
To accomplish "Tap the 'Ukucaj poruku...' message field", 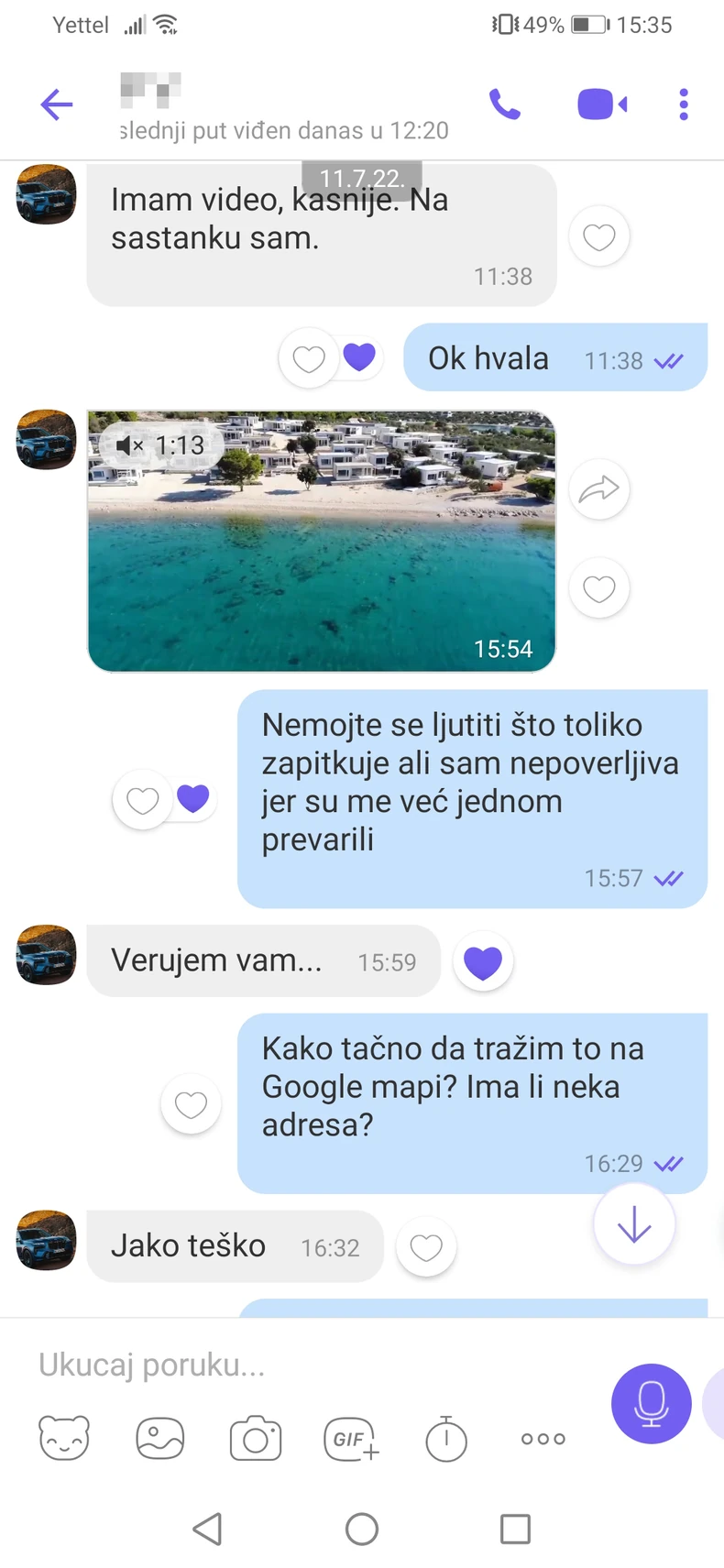I will [149, 1365].
